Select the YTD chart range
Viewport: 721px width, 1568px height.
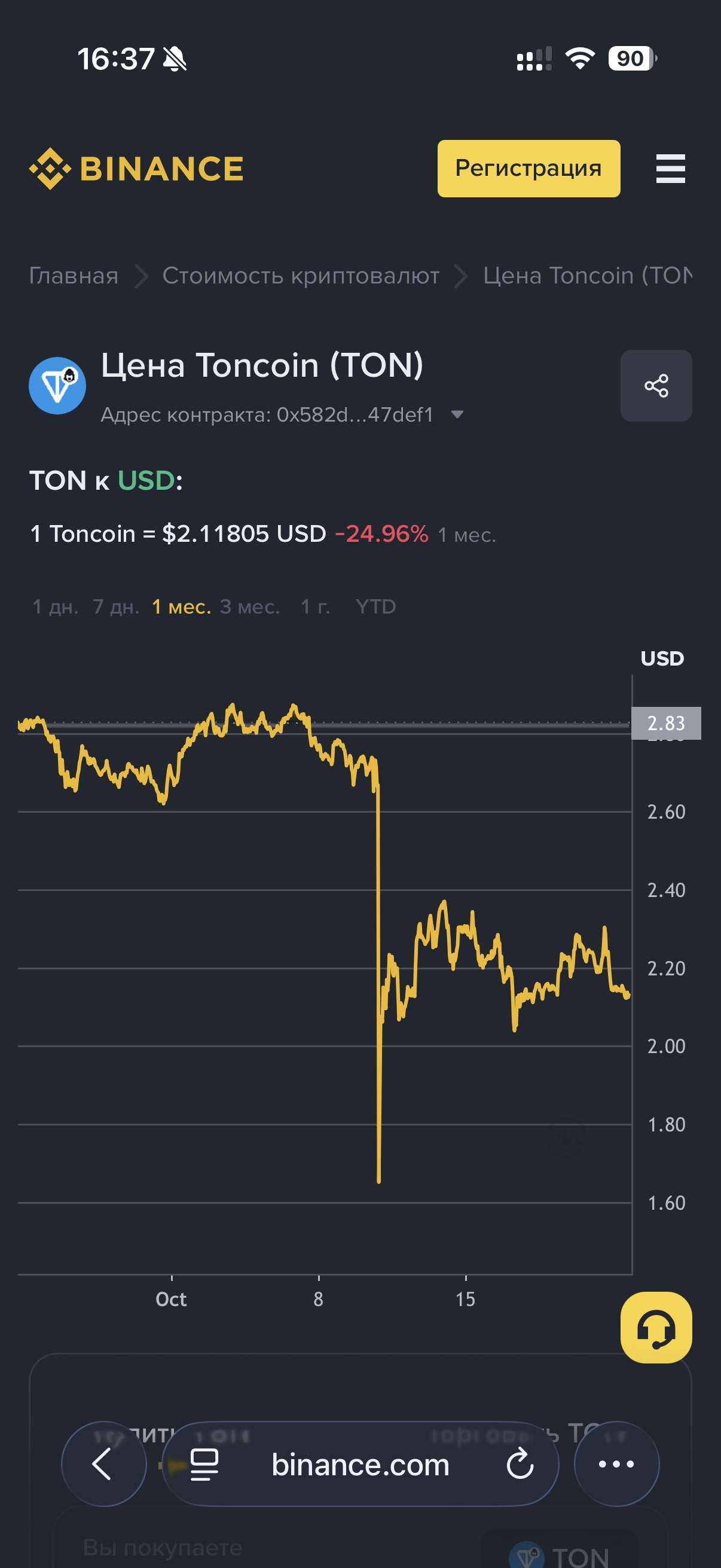coord(375,606)
